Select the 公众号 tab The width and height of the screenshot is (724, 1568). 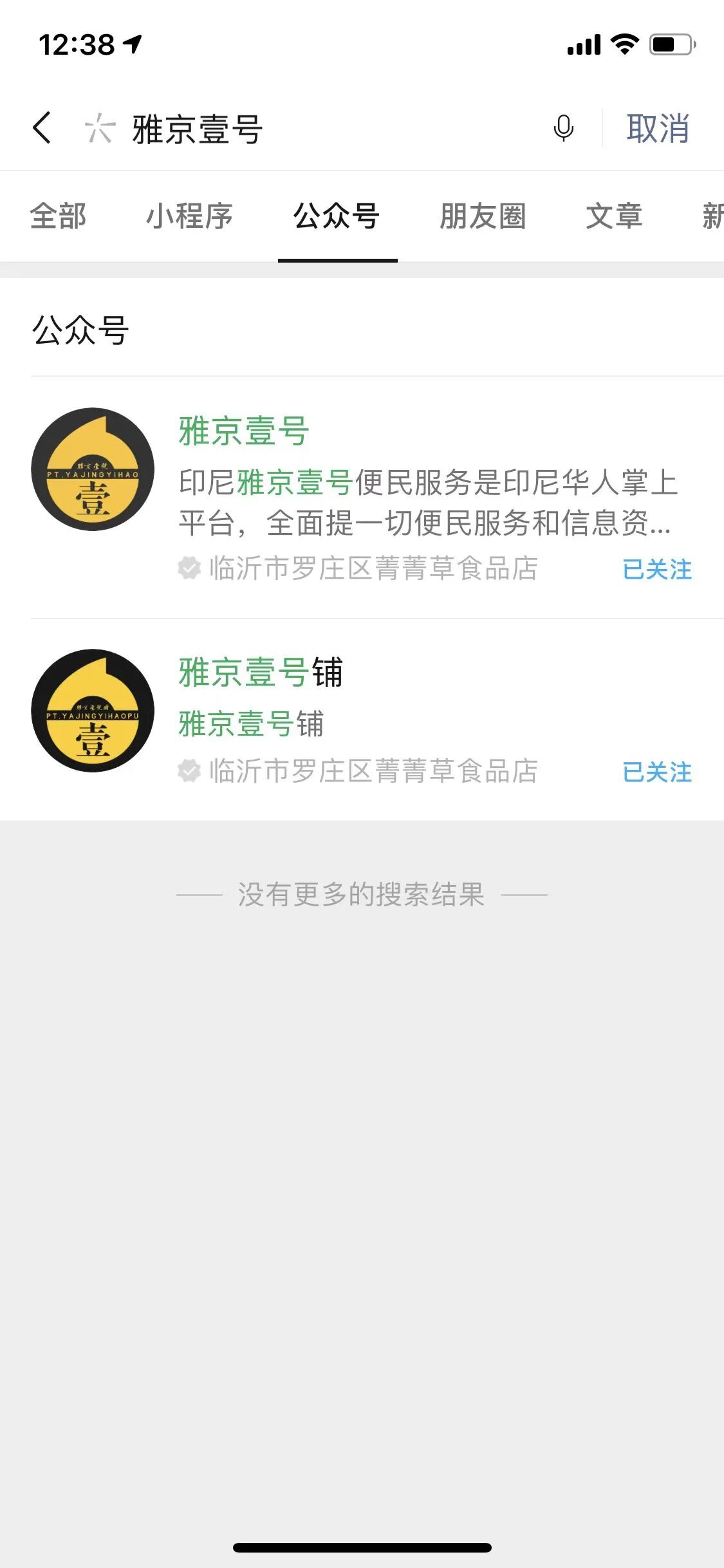[337, 216]
